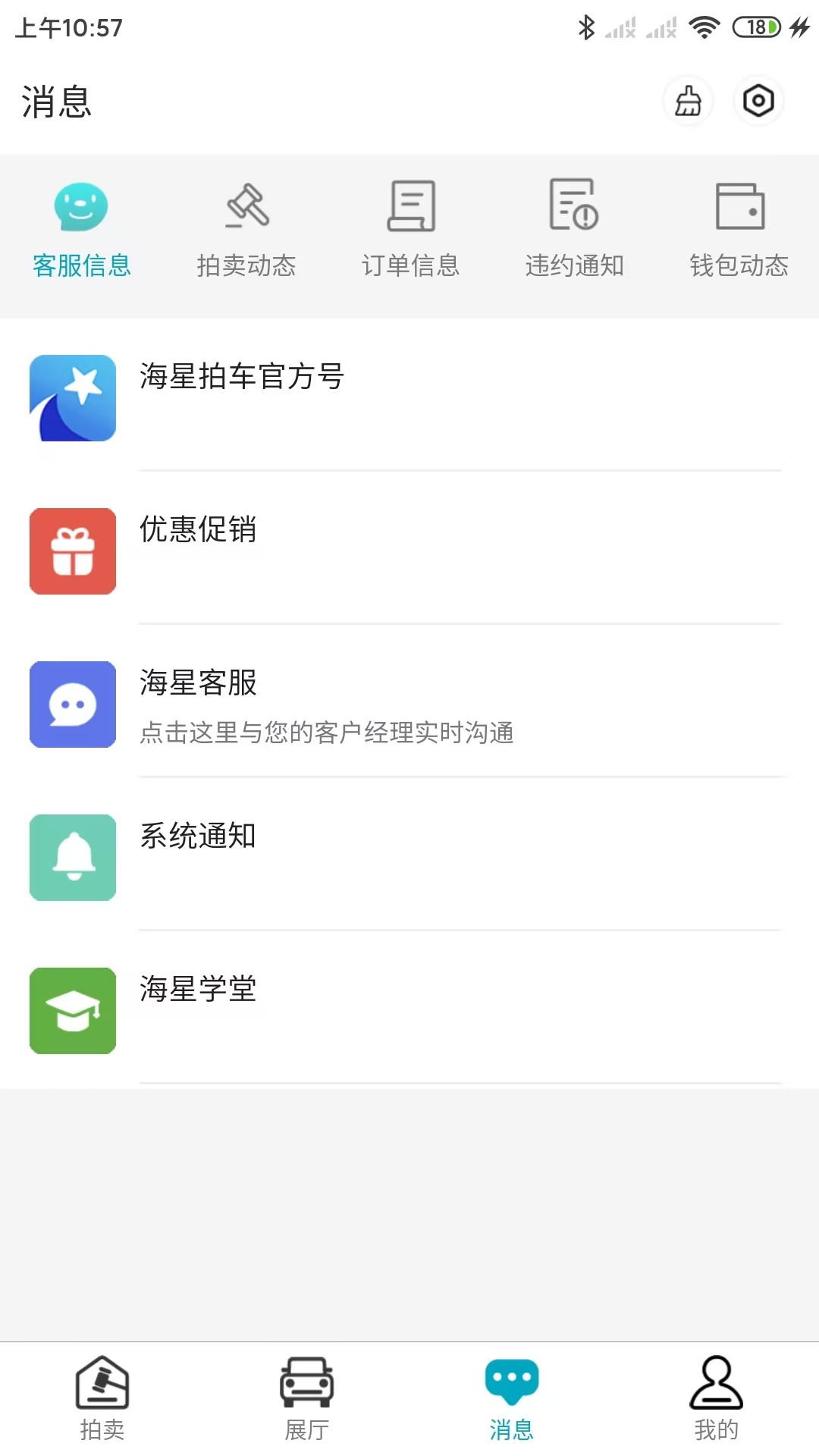
Task: Open the bell icon for 系统通知
Action: (72, 858)
